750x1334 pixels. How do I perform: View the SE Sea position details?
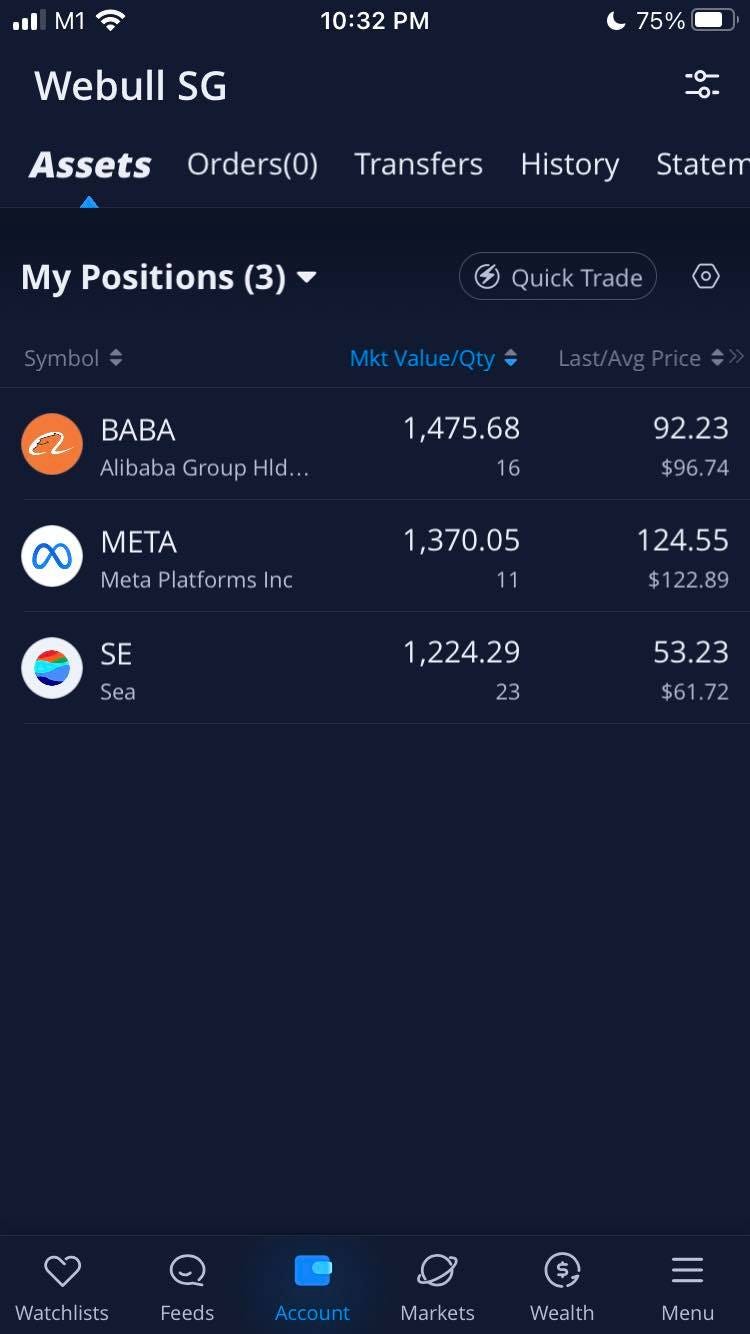[375, 668]
